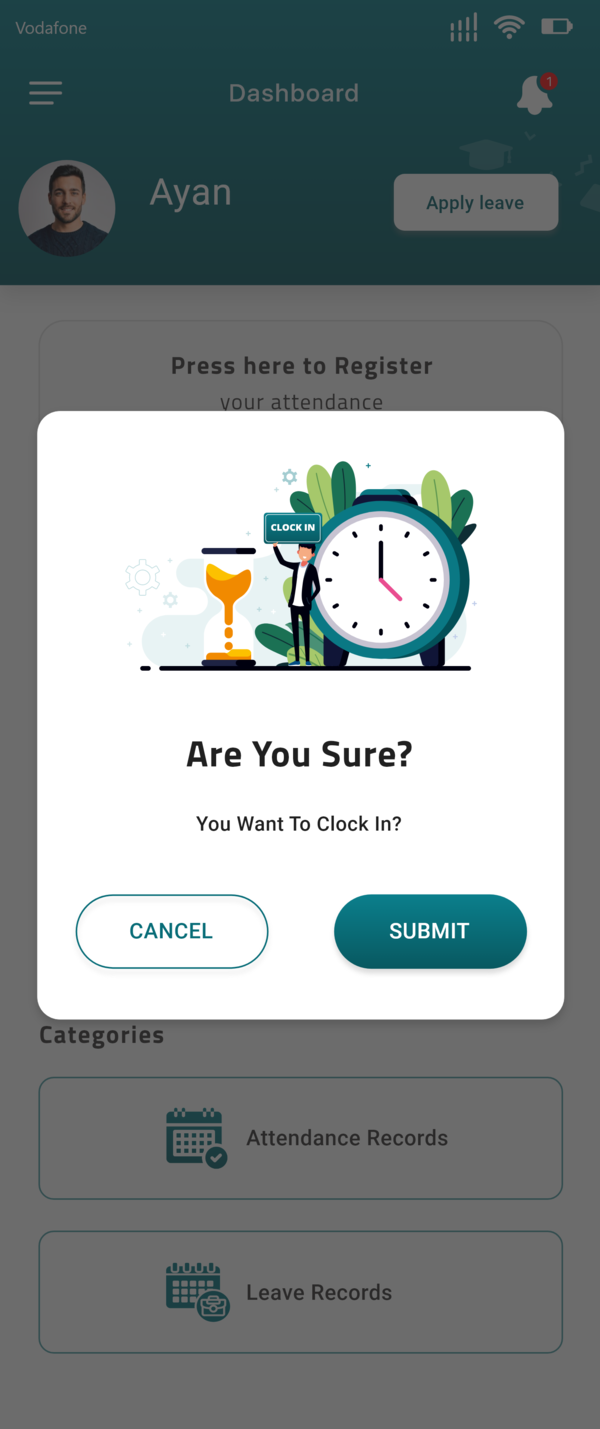Image resolution: width=600 pixels, height=1429 pixels.
Task: Cancel the clock in dialog
Action: (172, 931)
